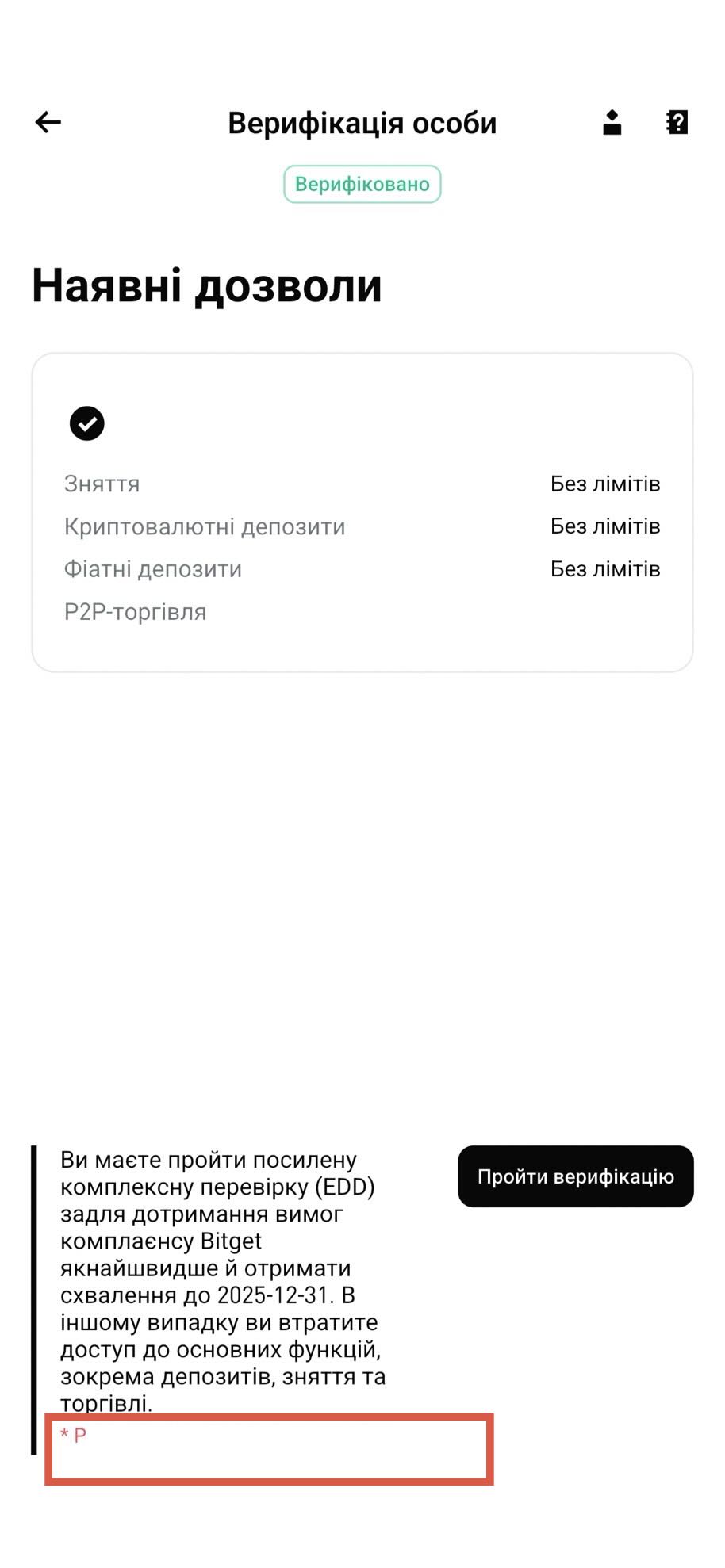Tap the black checkmark on permissions card
The image size is (725, 1568).
coord(87,423)
